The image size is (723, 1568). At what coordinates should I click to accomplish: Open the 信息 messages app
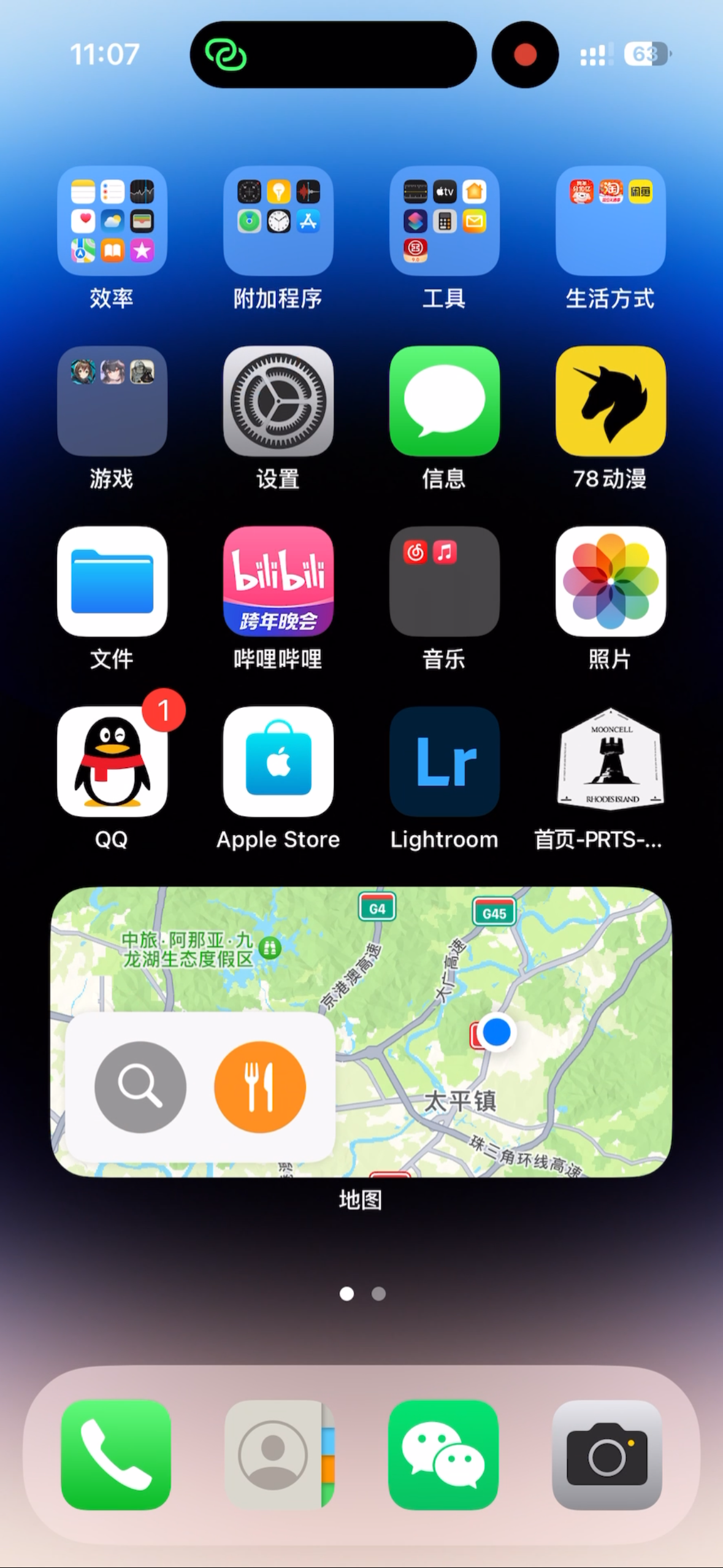click(444, 401)
